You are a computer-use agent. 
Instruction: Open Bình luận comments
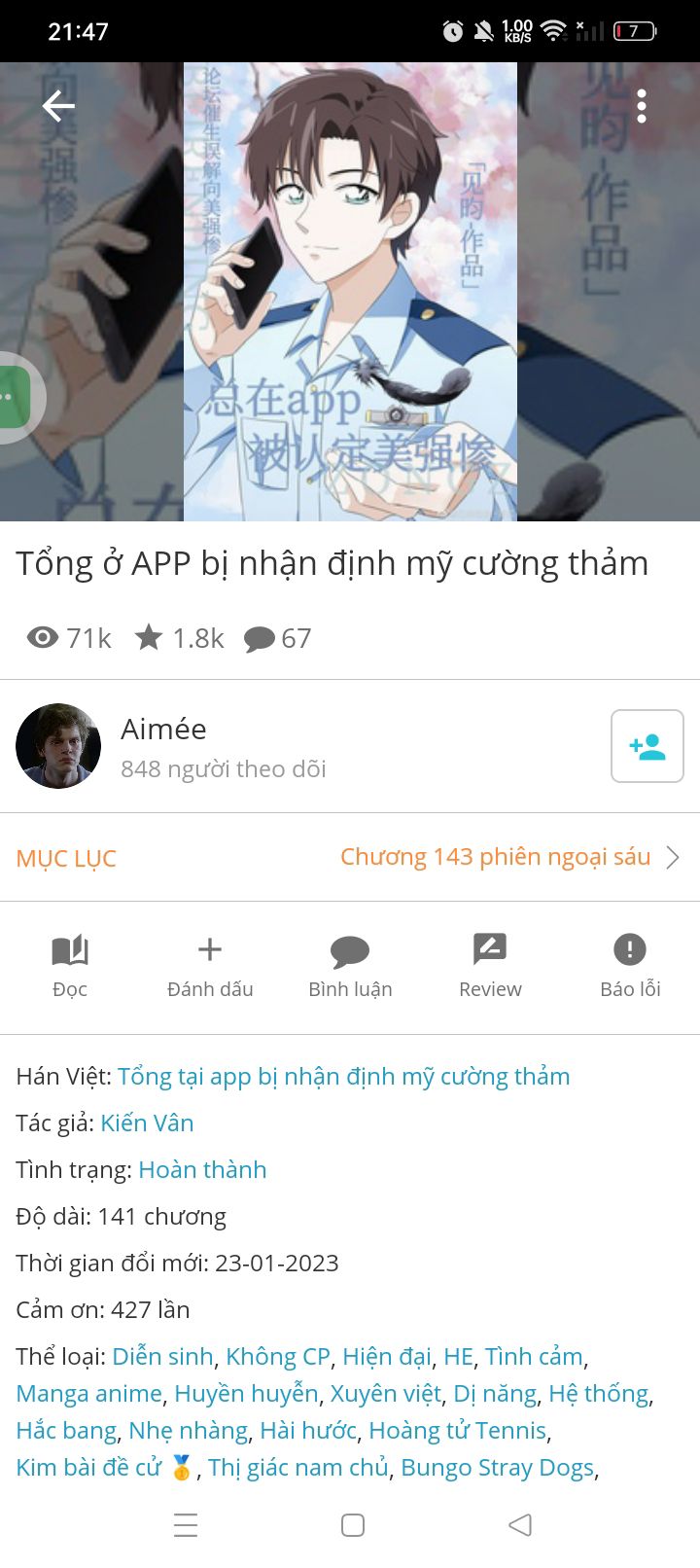350,965
